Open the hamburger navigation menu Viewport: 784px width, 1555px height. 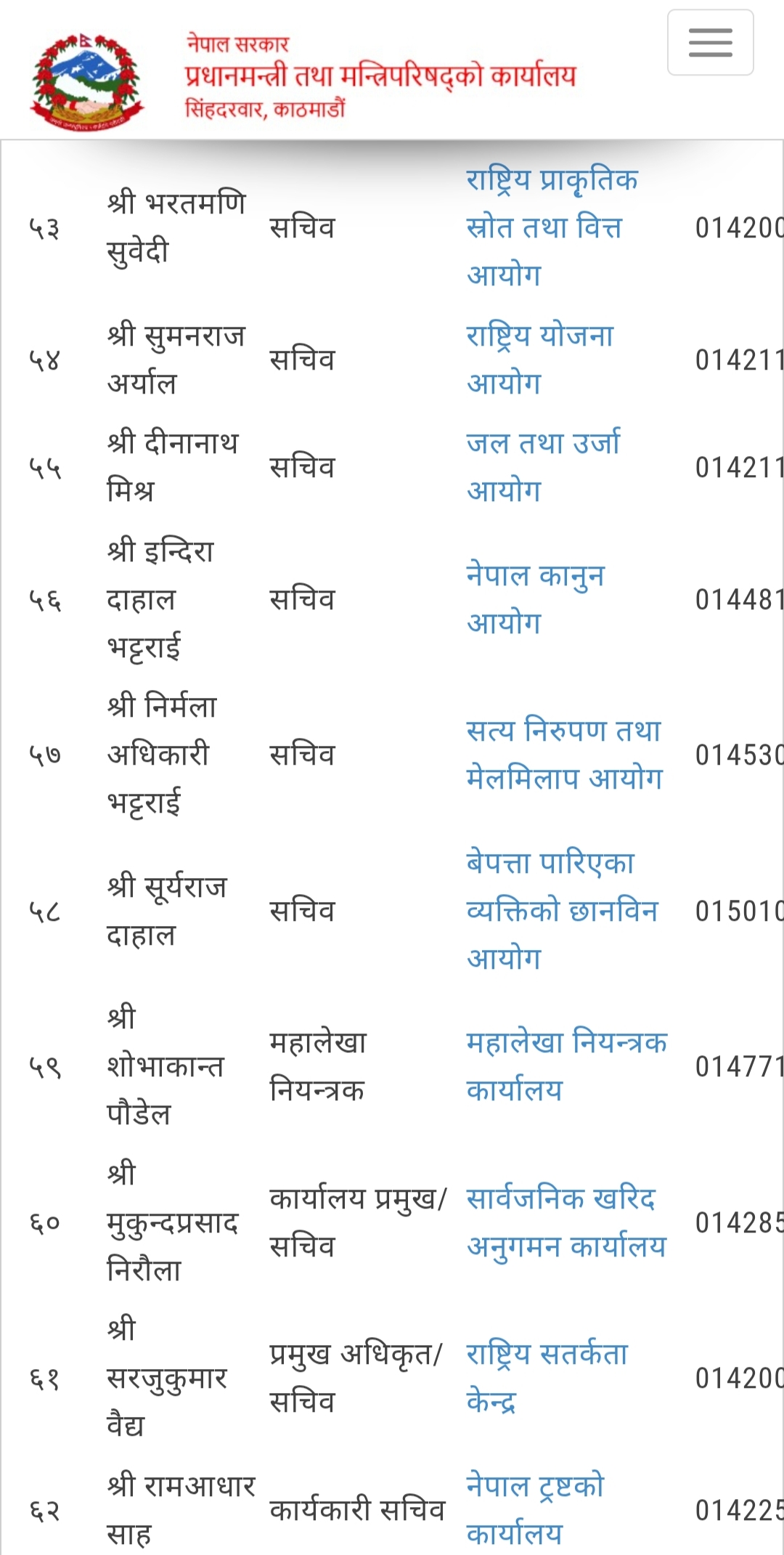[x=710, y=43]
